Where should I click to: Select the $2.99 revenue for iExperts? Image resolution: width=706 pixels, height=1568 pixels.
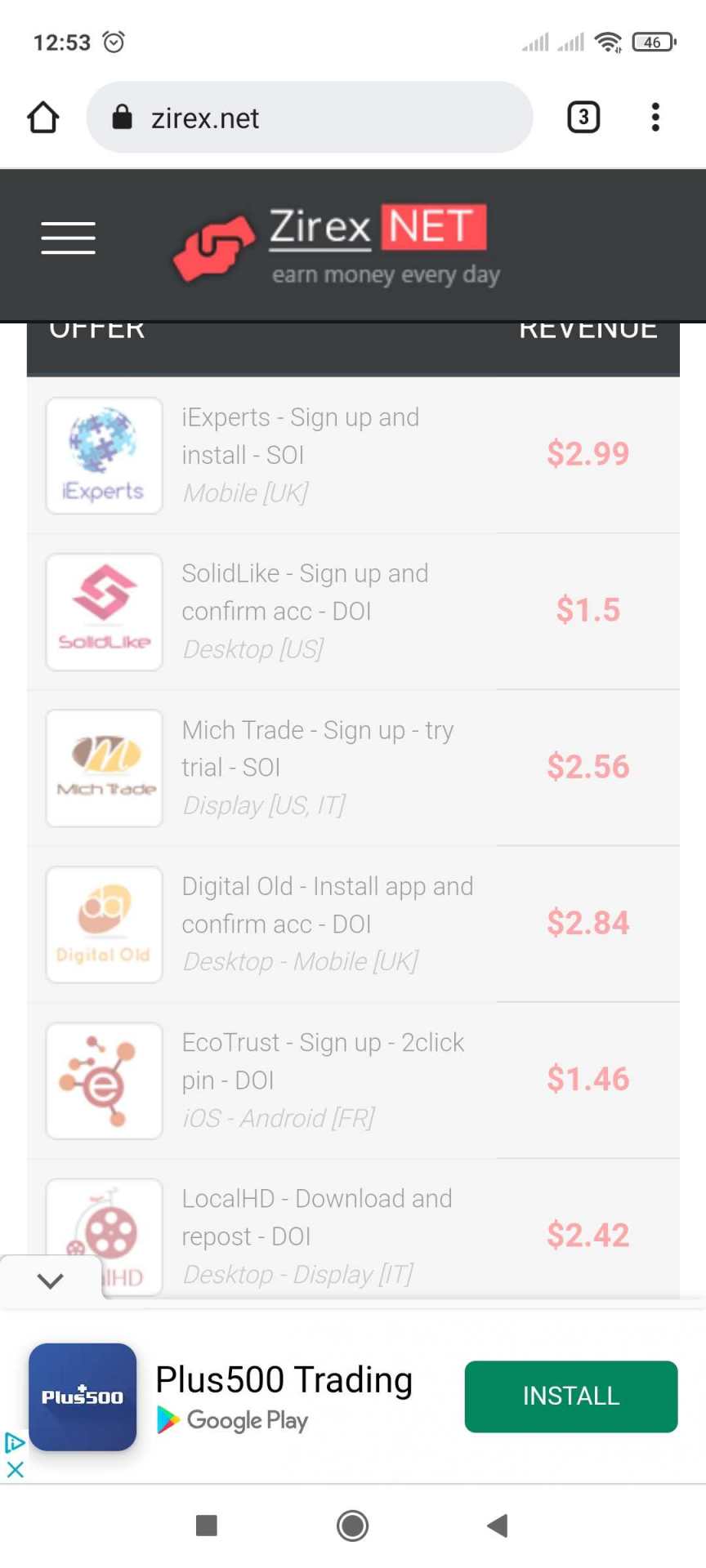[x=588, y=455]
